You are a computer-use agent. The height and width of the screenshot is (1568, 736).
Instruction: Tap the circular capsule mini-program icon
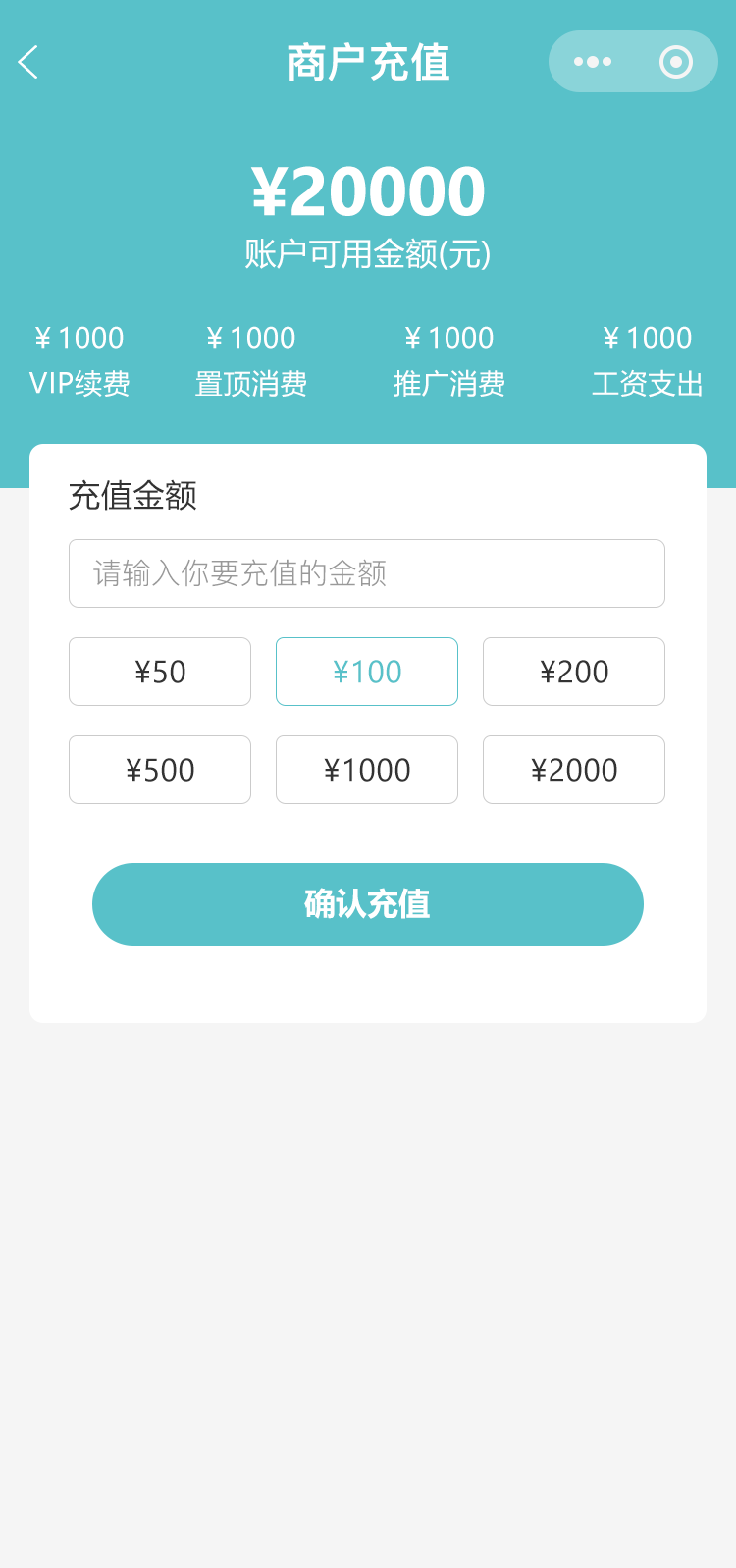pyautogui.click(x=674, y=61)
